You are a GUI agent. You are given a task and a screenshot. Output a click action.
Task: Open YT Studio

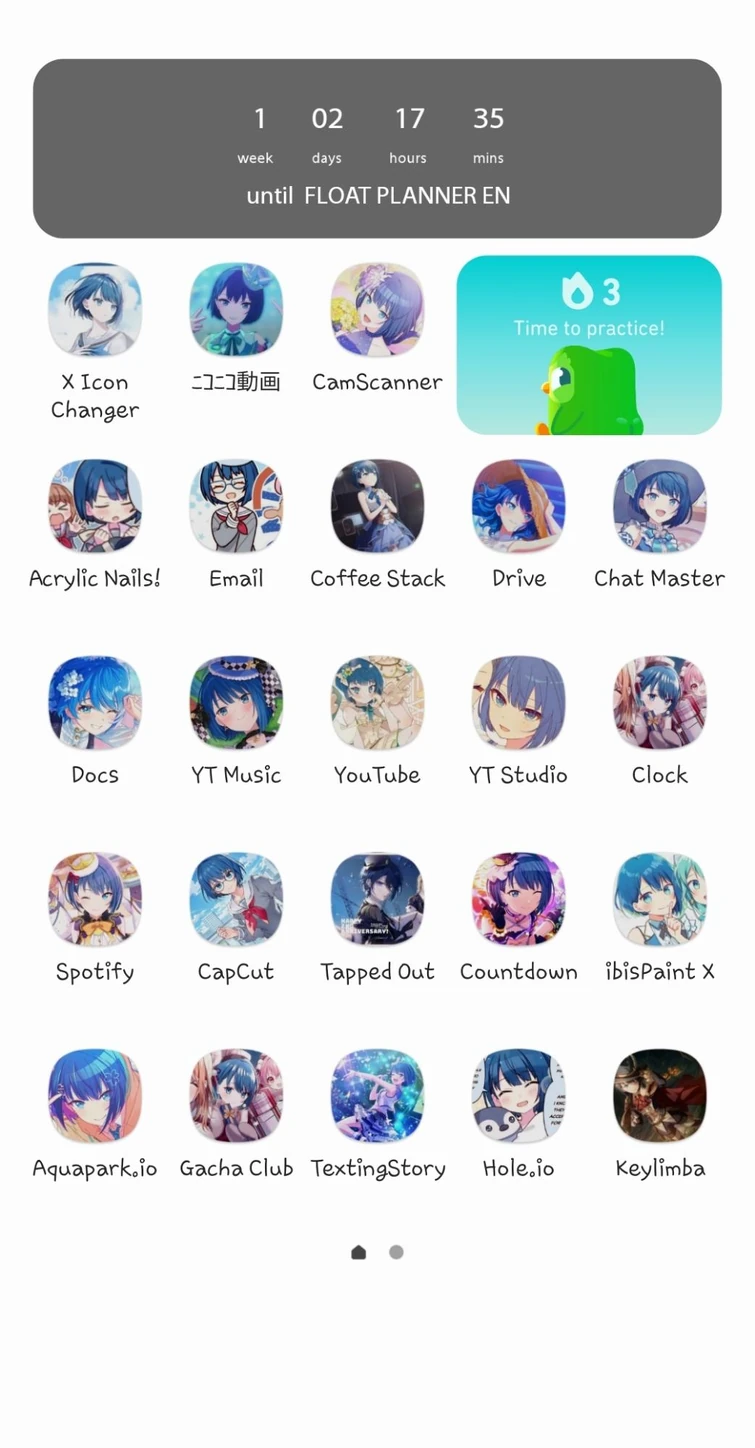(518, 702)
